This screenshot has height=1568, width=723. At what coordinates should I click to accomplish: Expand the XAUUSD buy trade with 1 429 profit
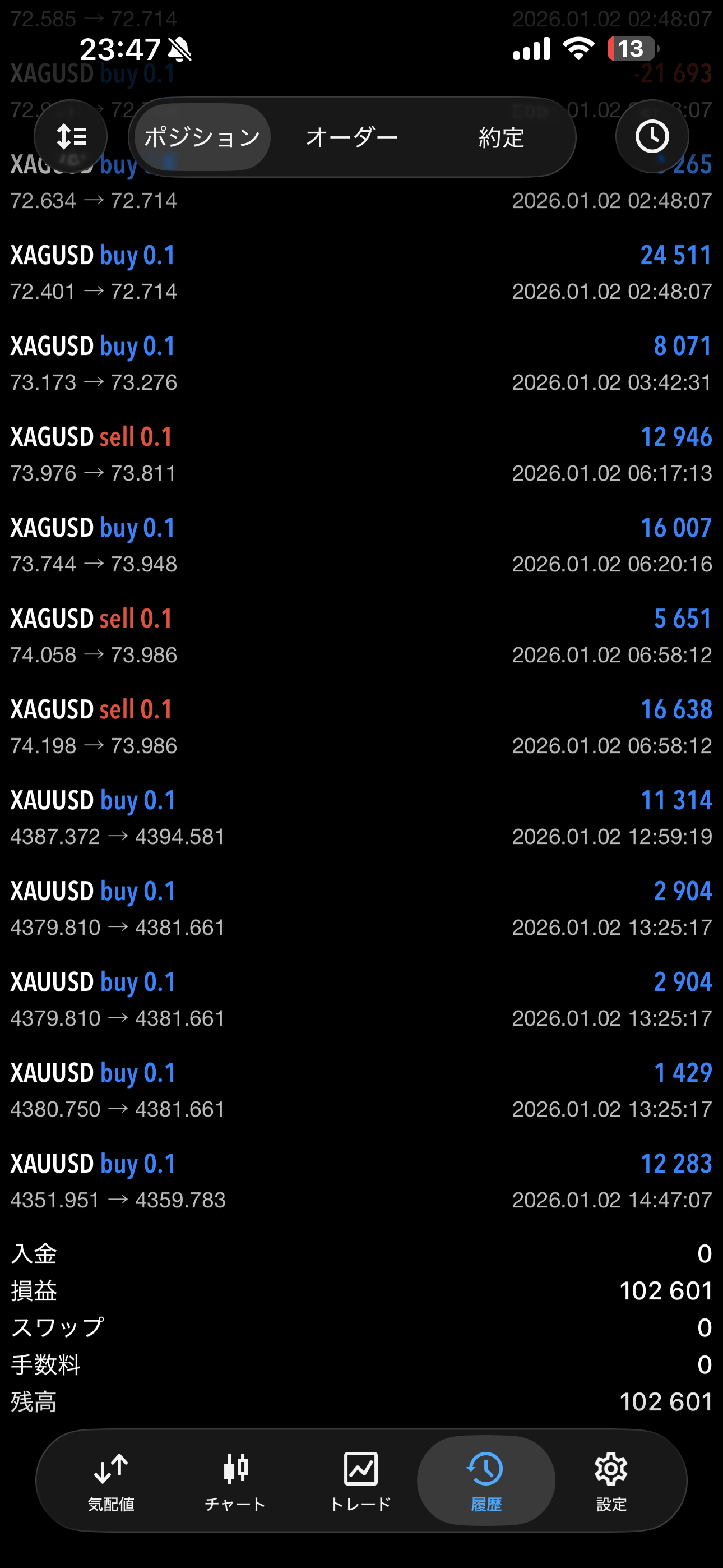361,1090
